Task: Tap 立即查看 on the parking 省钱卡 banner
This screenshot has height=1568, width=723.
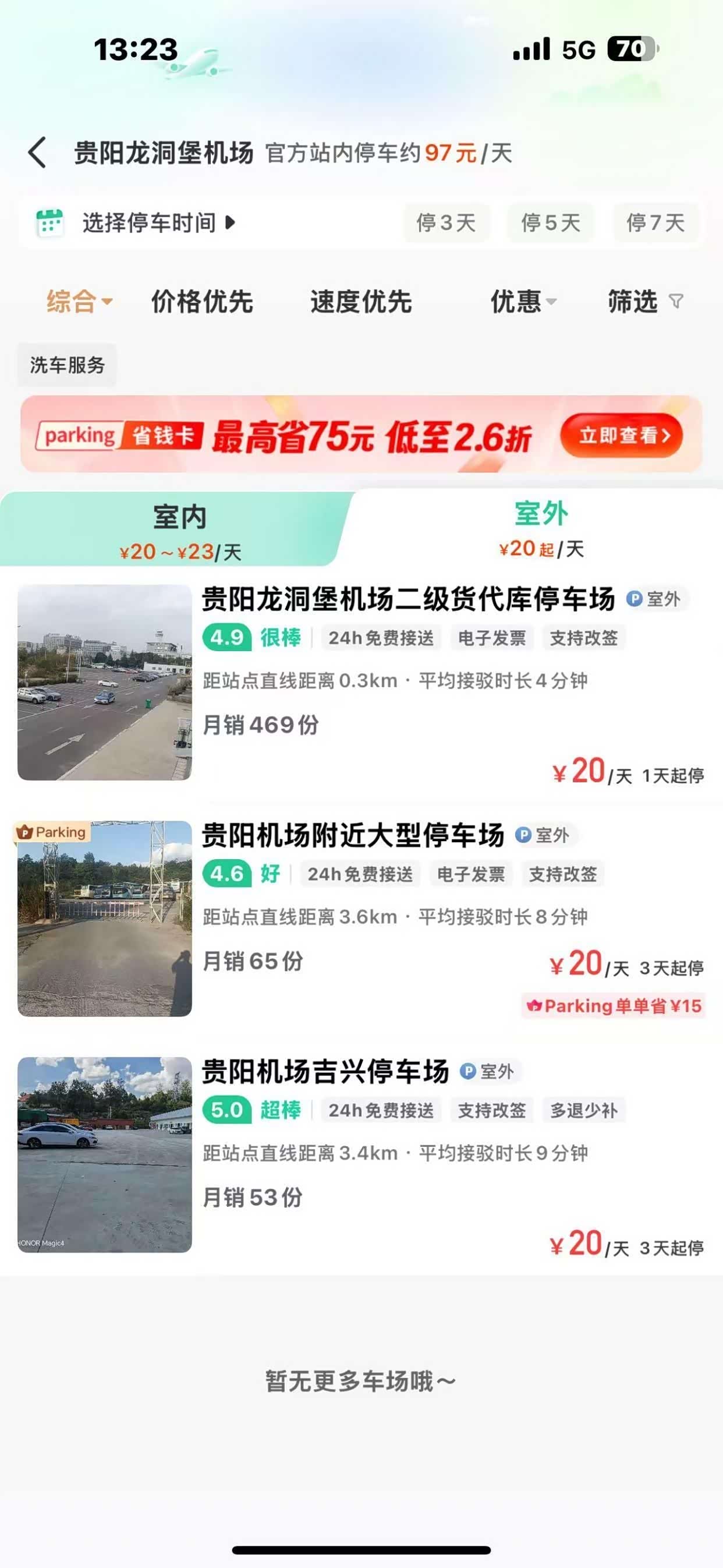Action: click(x=621, y=435)
